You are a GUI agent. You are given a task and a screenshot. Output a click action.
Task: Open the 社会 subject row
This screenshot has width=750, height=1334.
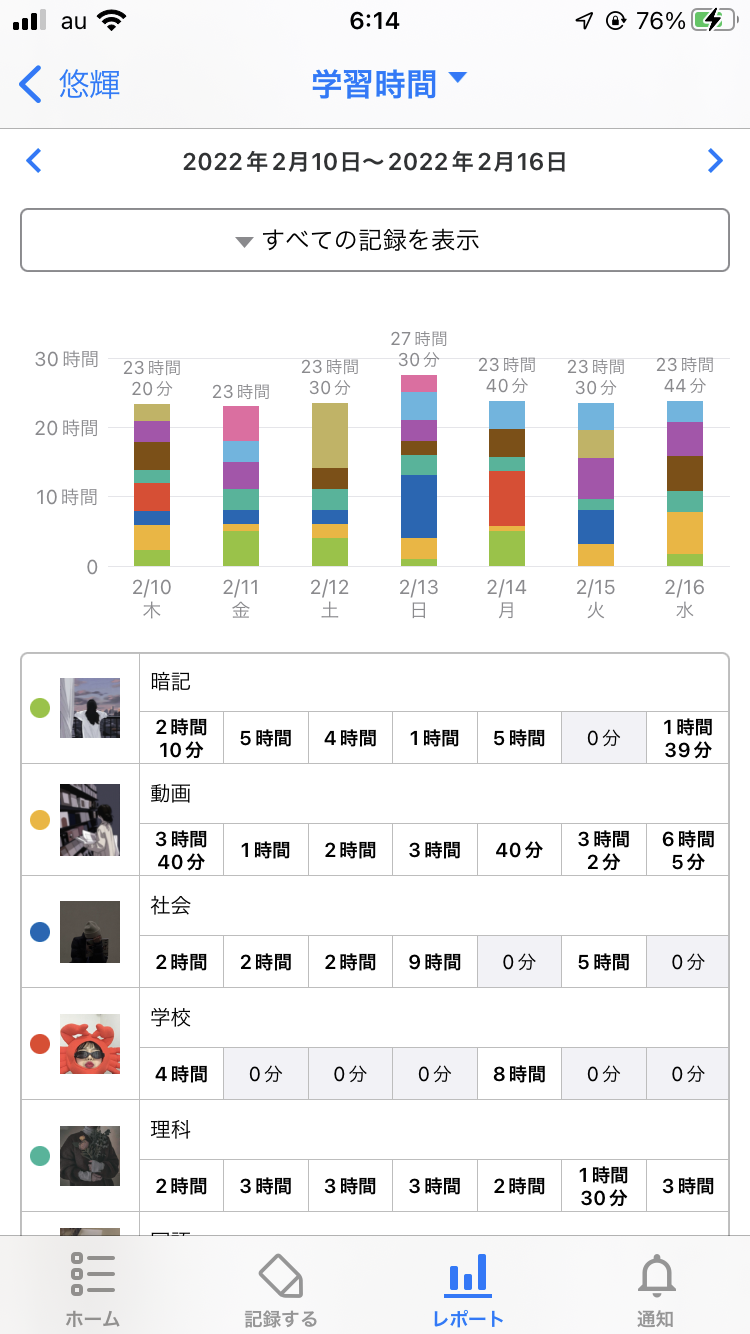click(375, 933)
